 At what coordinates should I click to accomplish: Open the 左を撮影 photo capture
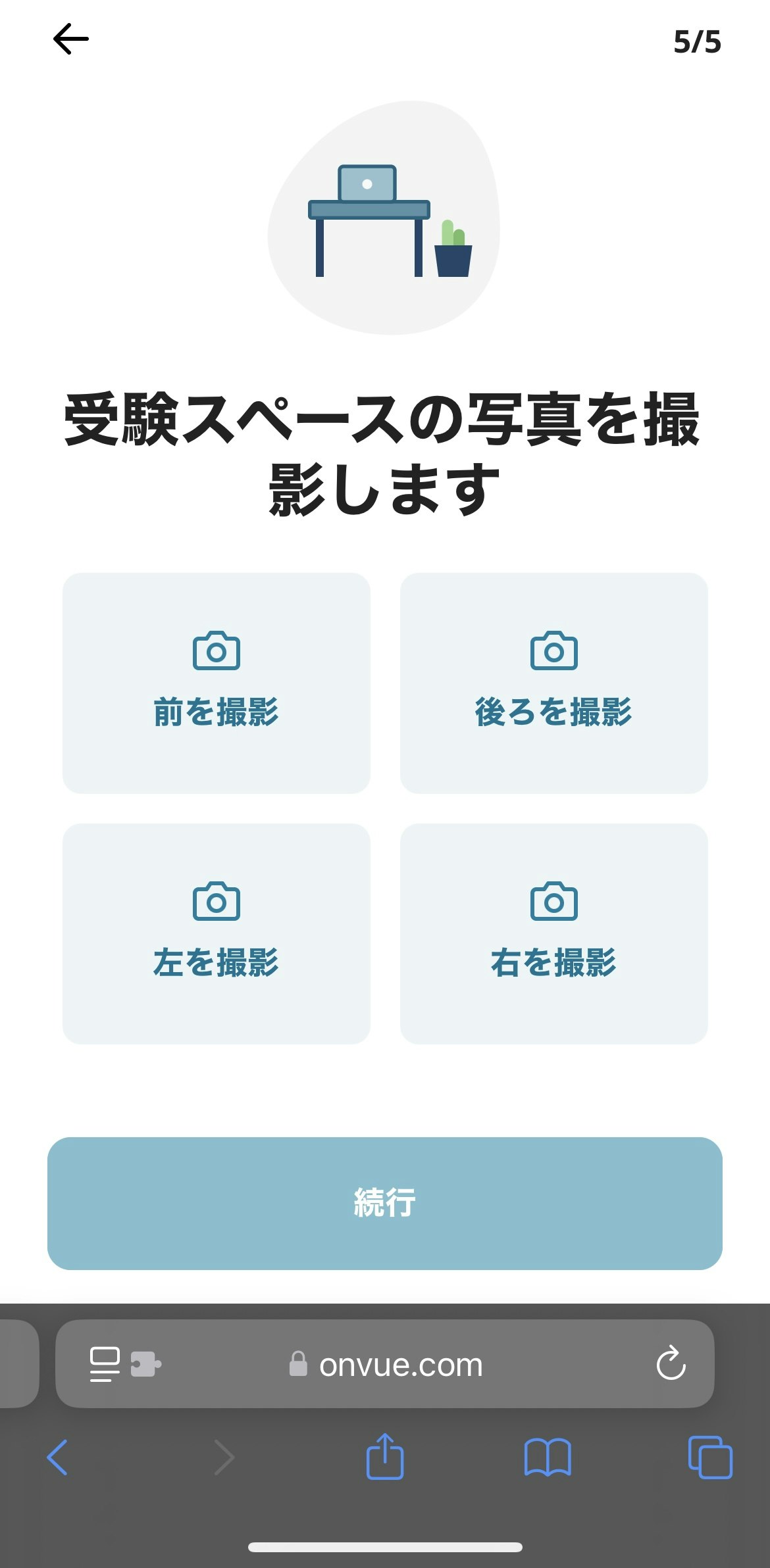point(216,933)
